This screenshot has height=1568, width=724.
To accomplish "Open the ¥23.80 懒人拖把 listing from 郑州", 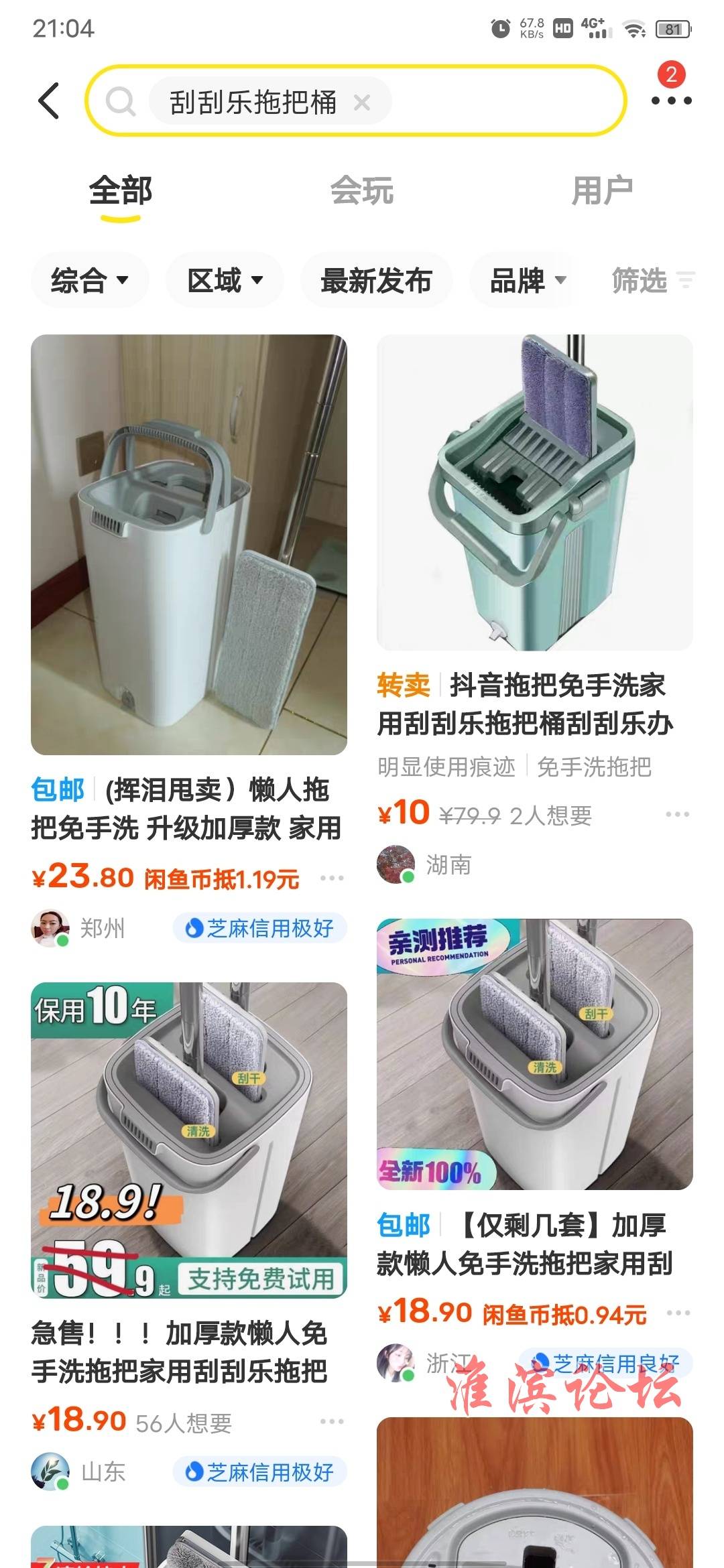I will tap(188, 544).
